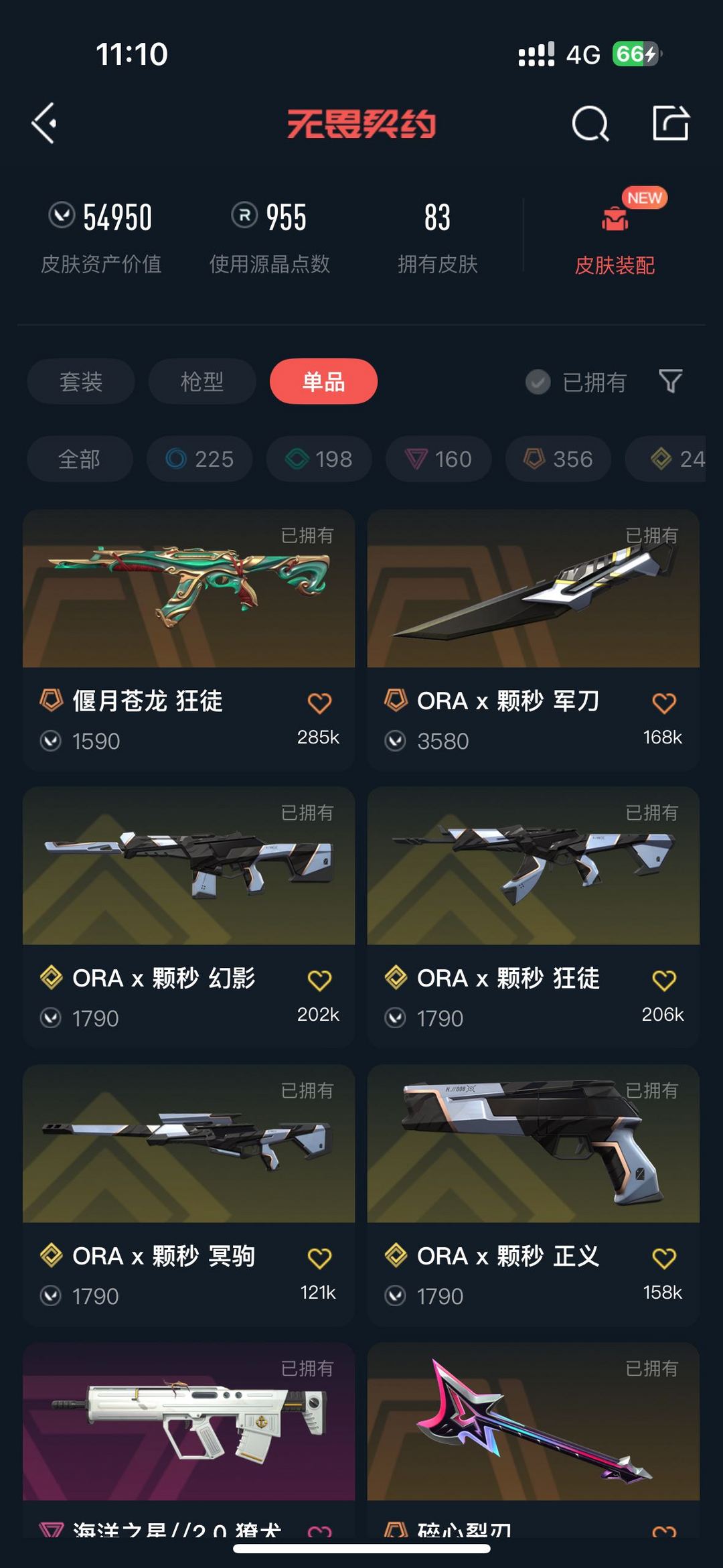Tap the share icon in top right

pyautogui.click(x=673, y=124)
